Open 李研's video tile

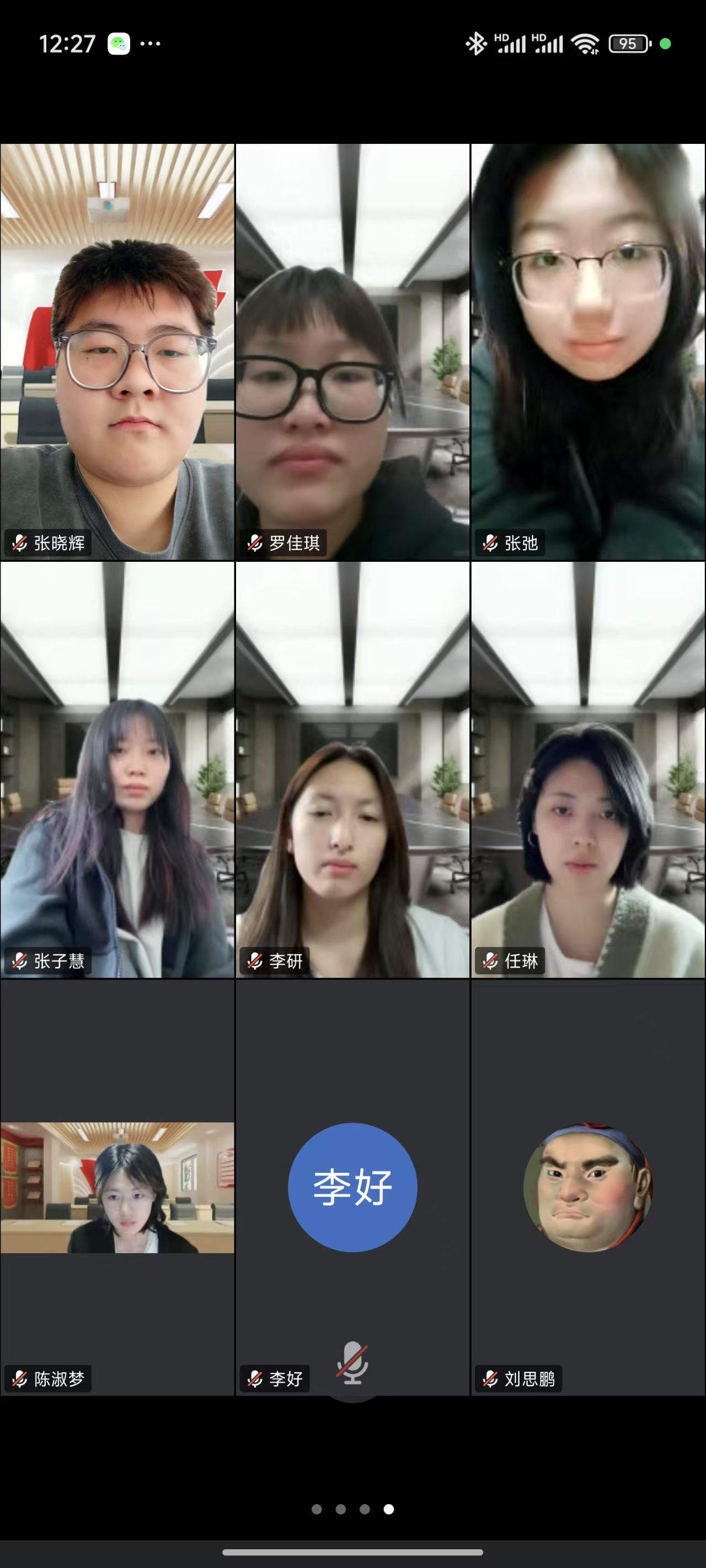click(352, 769)
